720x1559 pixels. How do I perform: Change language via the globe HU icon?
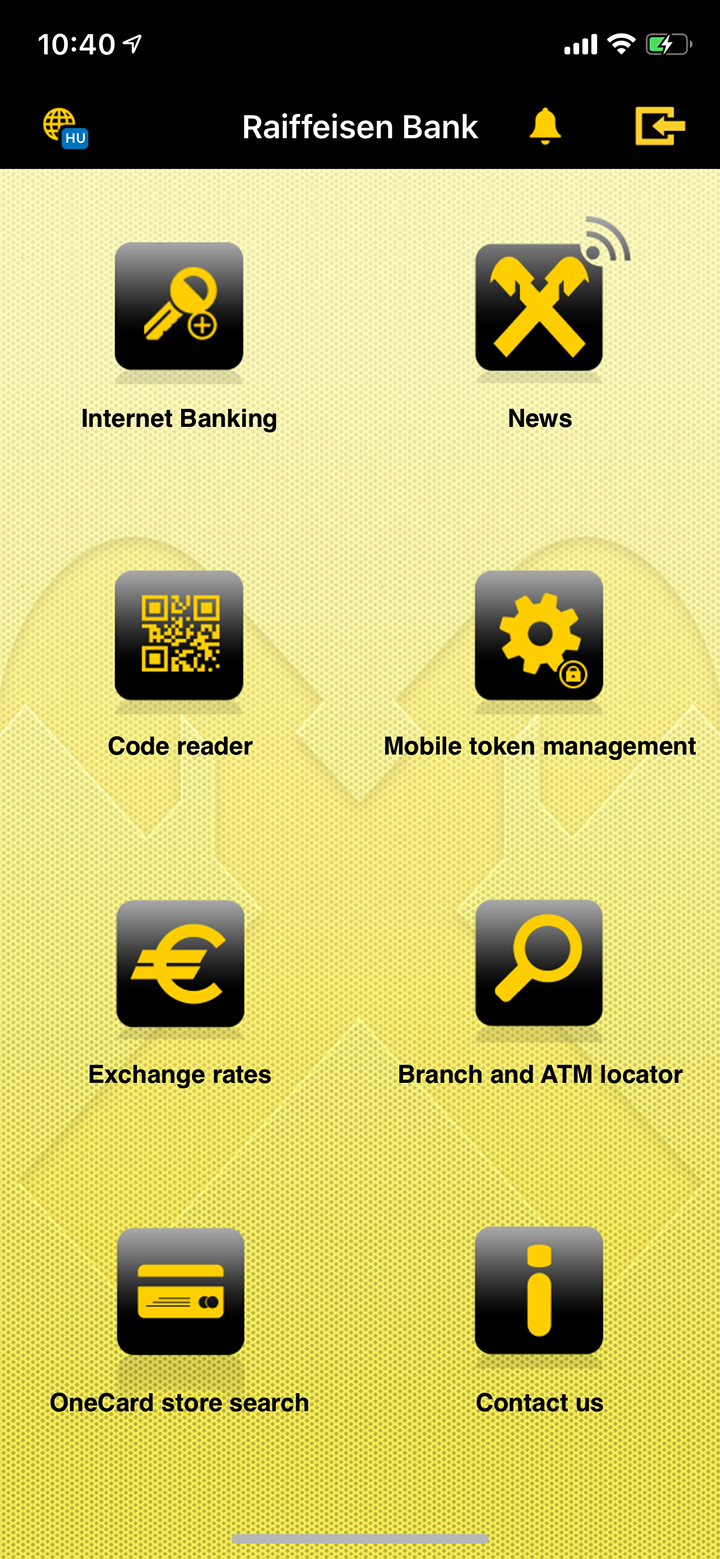[65, 128]
